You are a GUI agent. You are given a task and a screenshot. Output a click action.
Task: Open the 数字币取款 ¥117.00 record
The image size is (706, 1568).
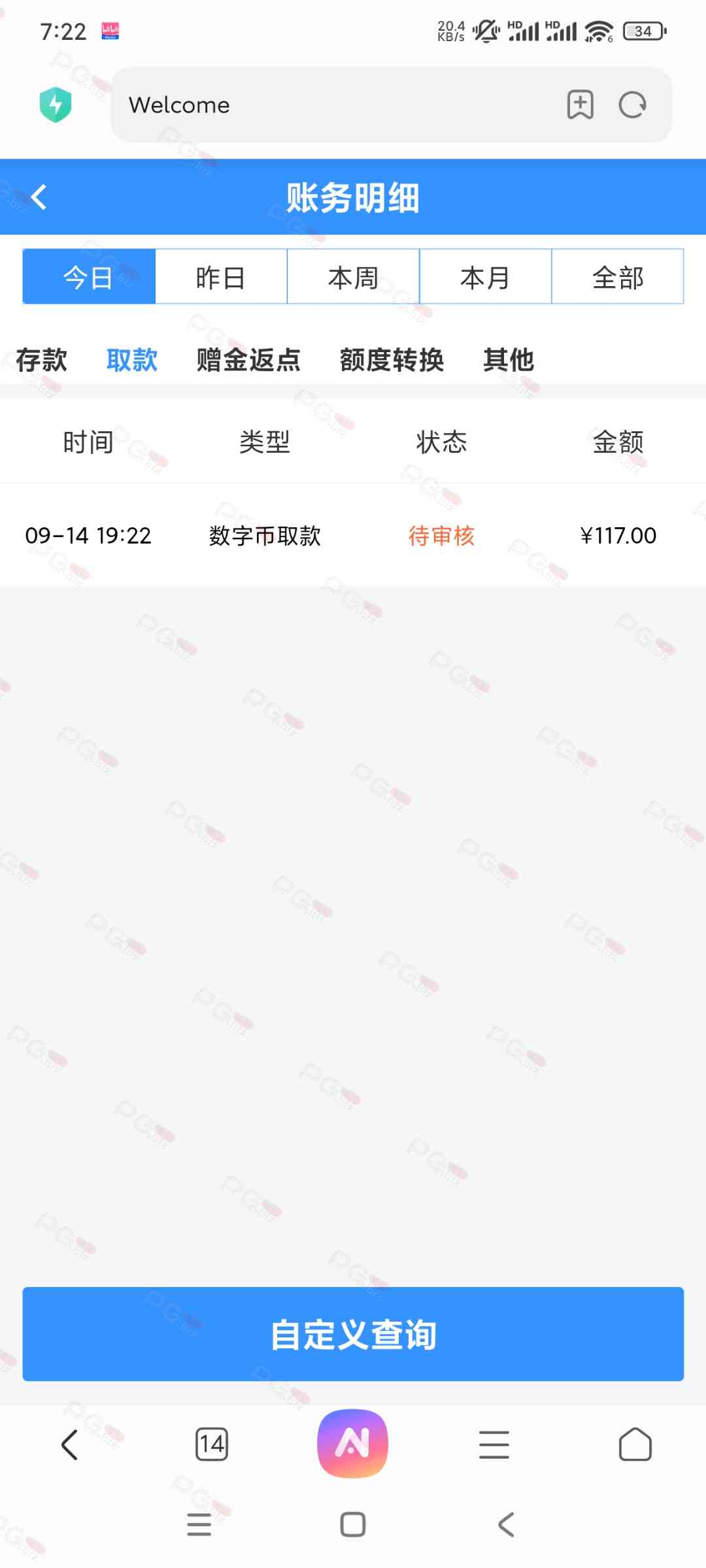coord(353,536)
